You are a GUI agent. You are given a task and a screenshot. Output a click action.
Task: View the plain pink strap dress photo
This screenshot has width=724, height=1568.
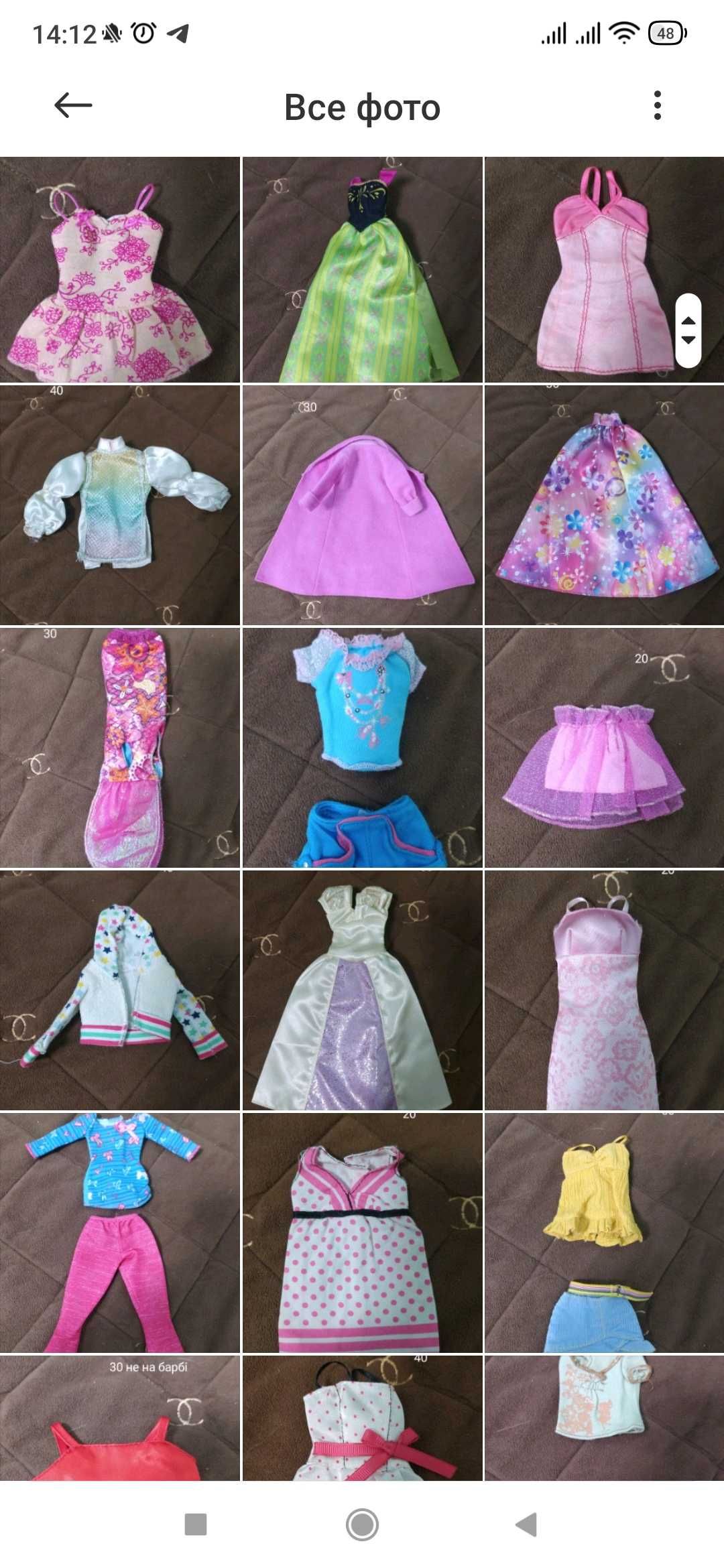604,270
